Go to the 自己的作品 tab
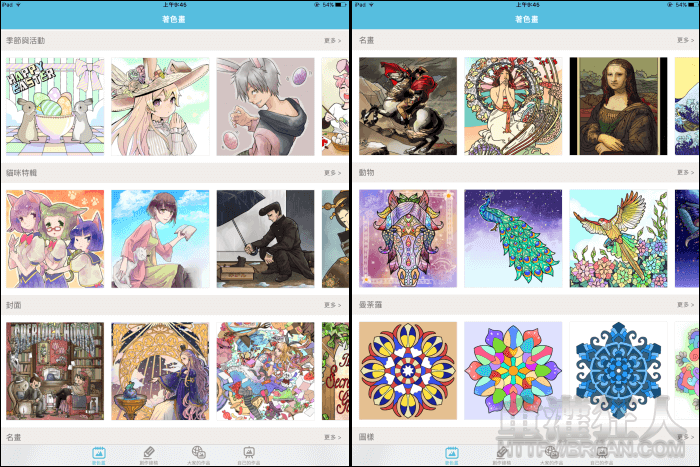 pyautogui.click(x=249, y=455)
